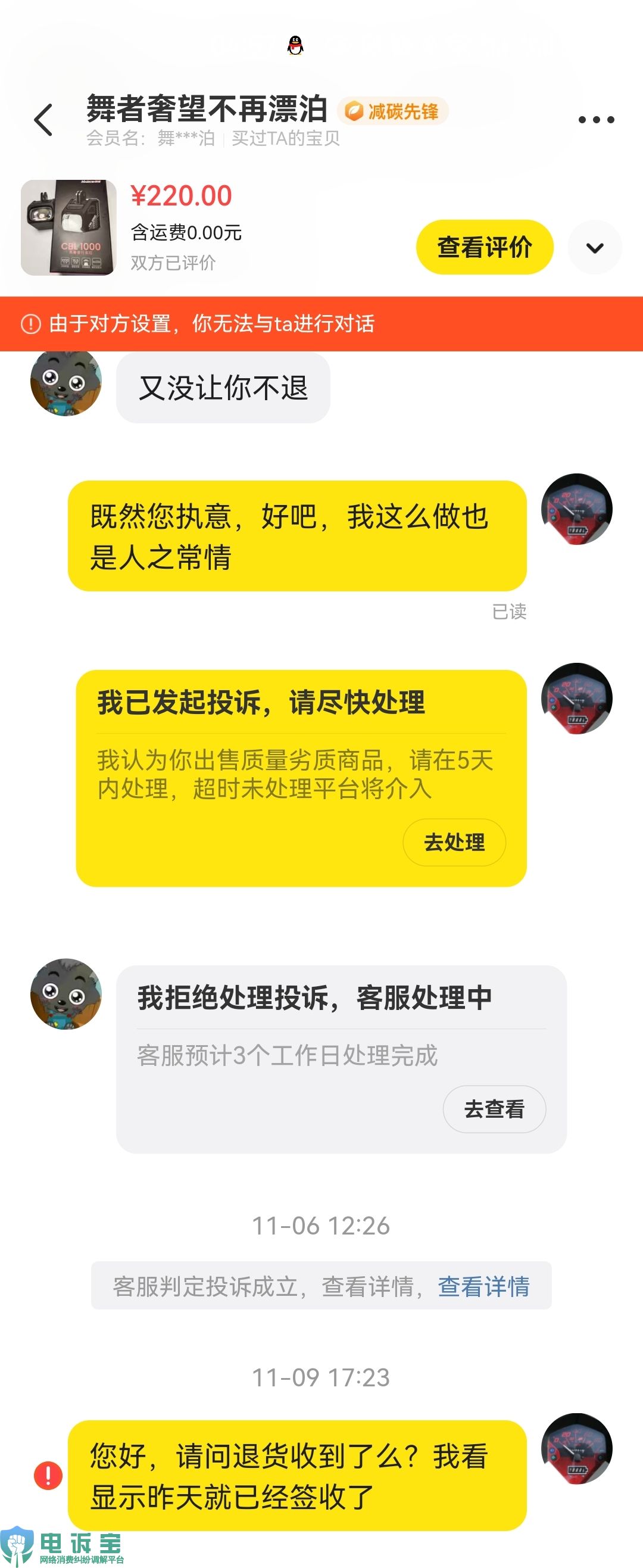This screenshot has height=1568, width=643.
Task: Tap 查看评价 to view reviews
Action: tap(484, 247)
